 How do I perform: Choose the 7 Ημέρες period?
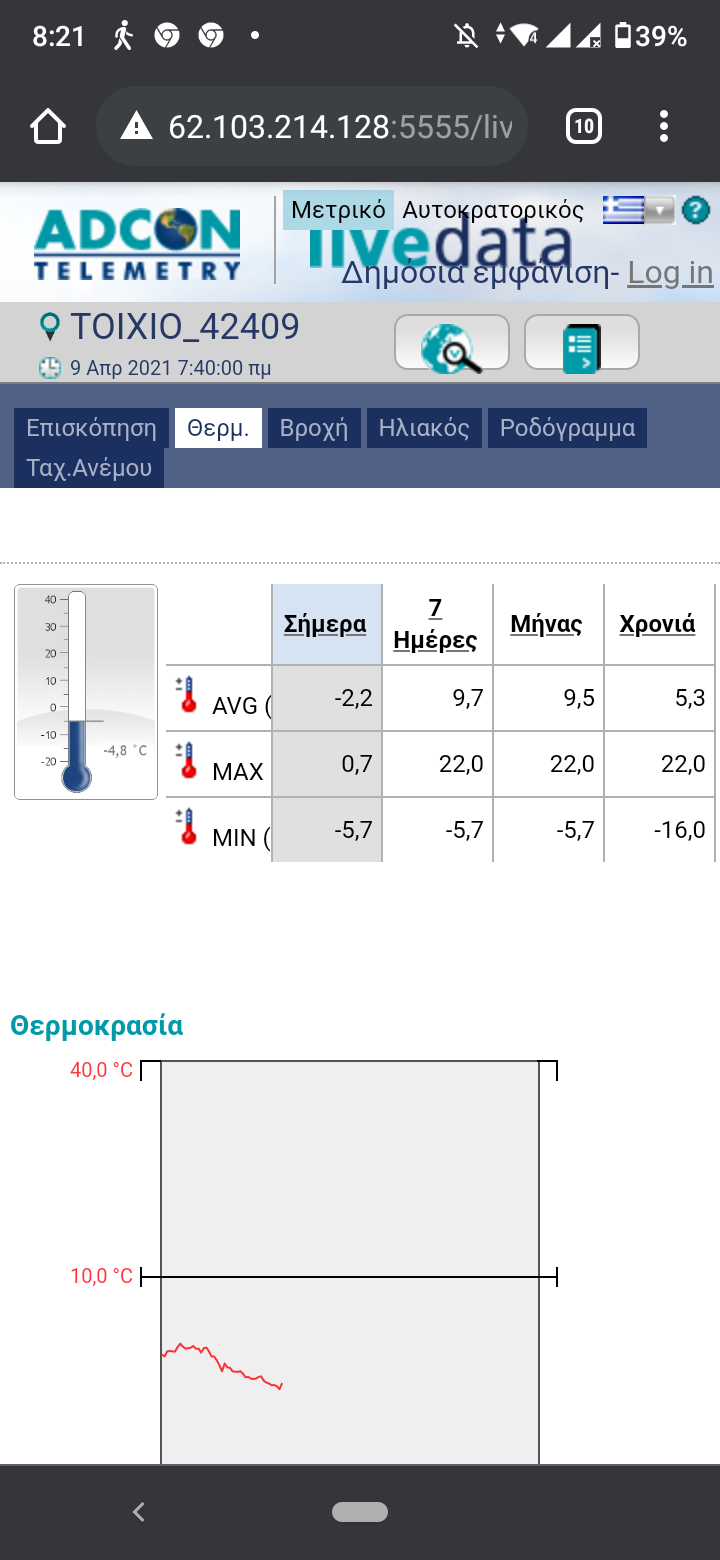(436, 624)
